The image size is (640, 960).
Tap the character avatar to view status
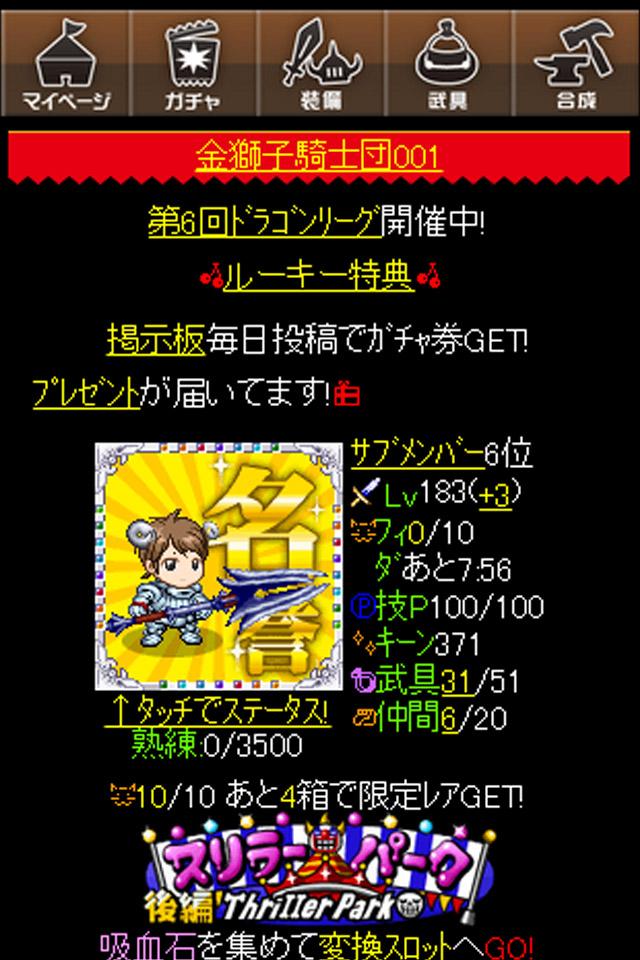click(x=220, y=567)
